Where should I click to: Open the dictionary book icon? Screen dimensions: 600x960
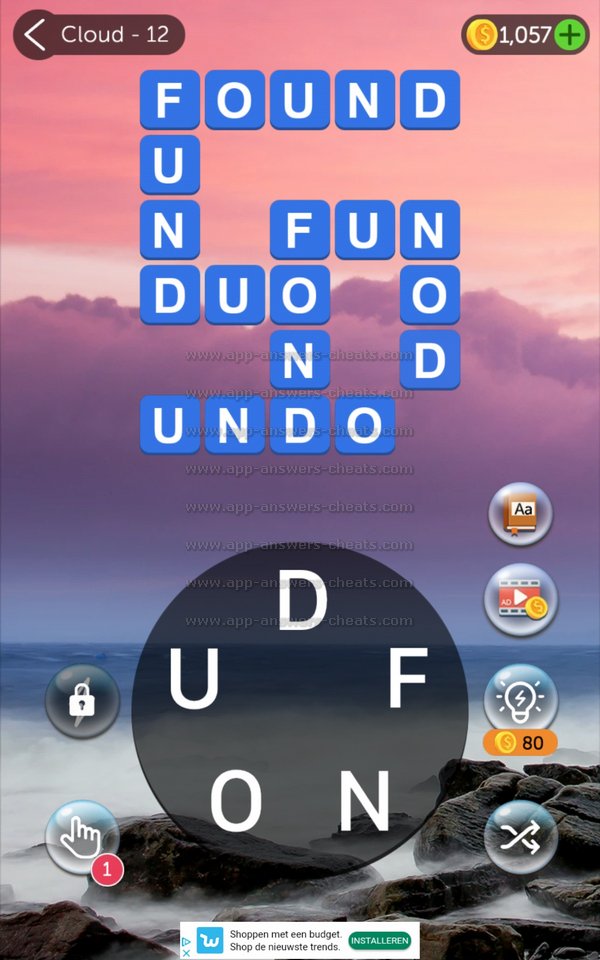(x=521, y=514)
